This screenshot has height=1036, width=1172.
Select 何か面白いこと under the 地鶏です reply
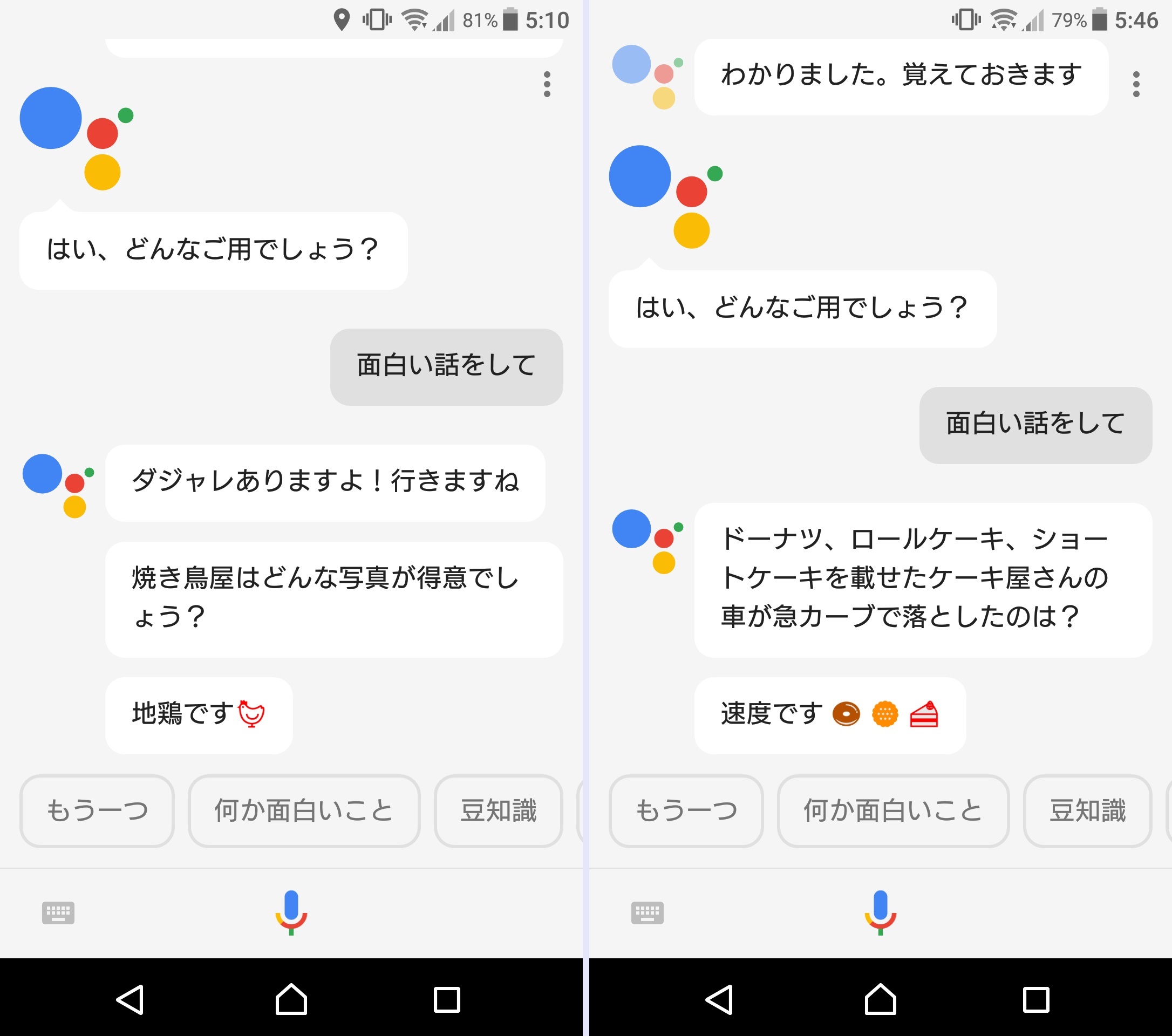pyautogui.click(x=304, y=810)
